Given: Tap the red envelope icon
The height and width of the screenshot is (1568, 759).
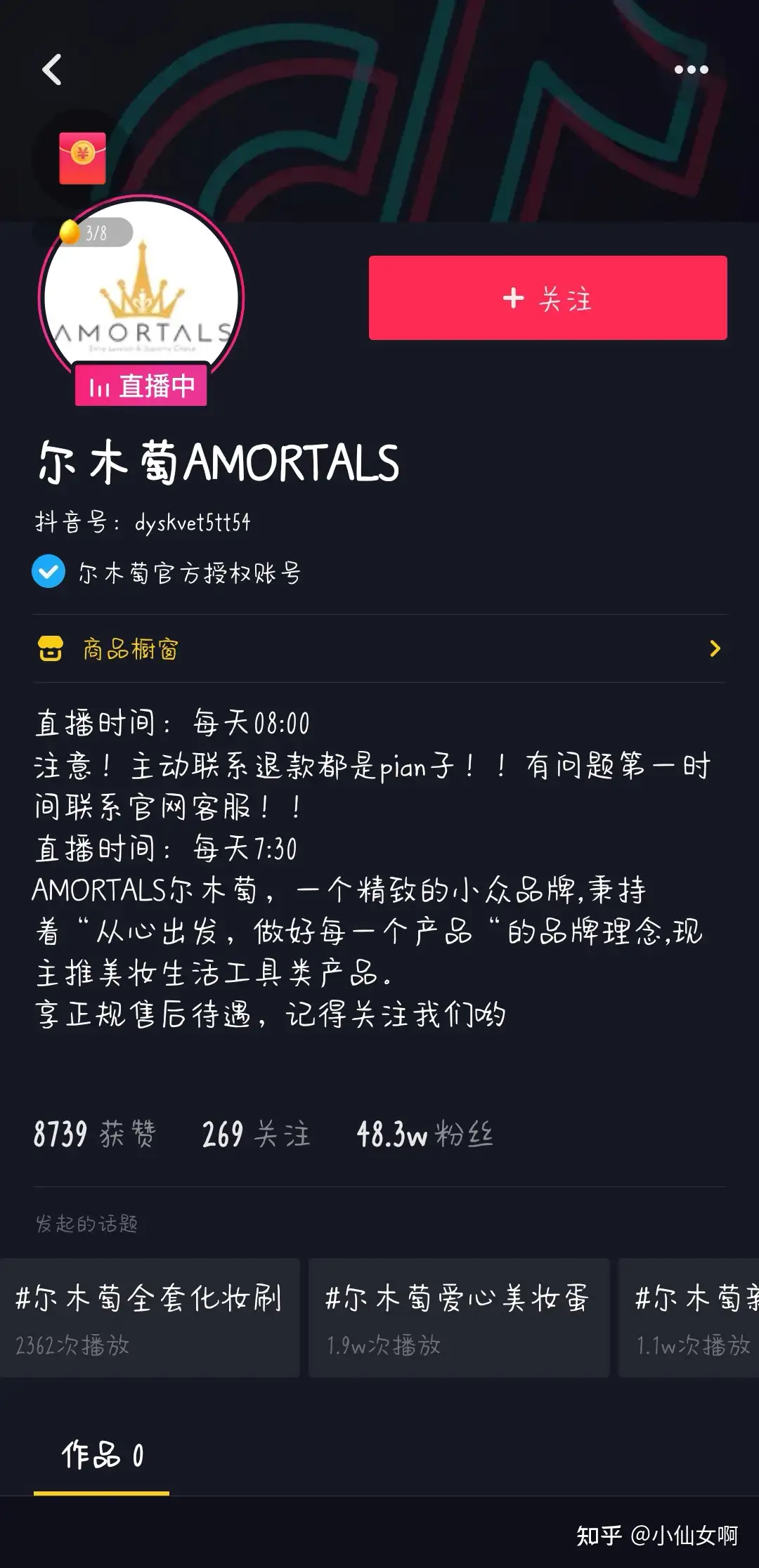Looking at the screenshot, I should (x=83, y=158).
